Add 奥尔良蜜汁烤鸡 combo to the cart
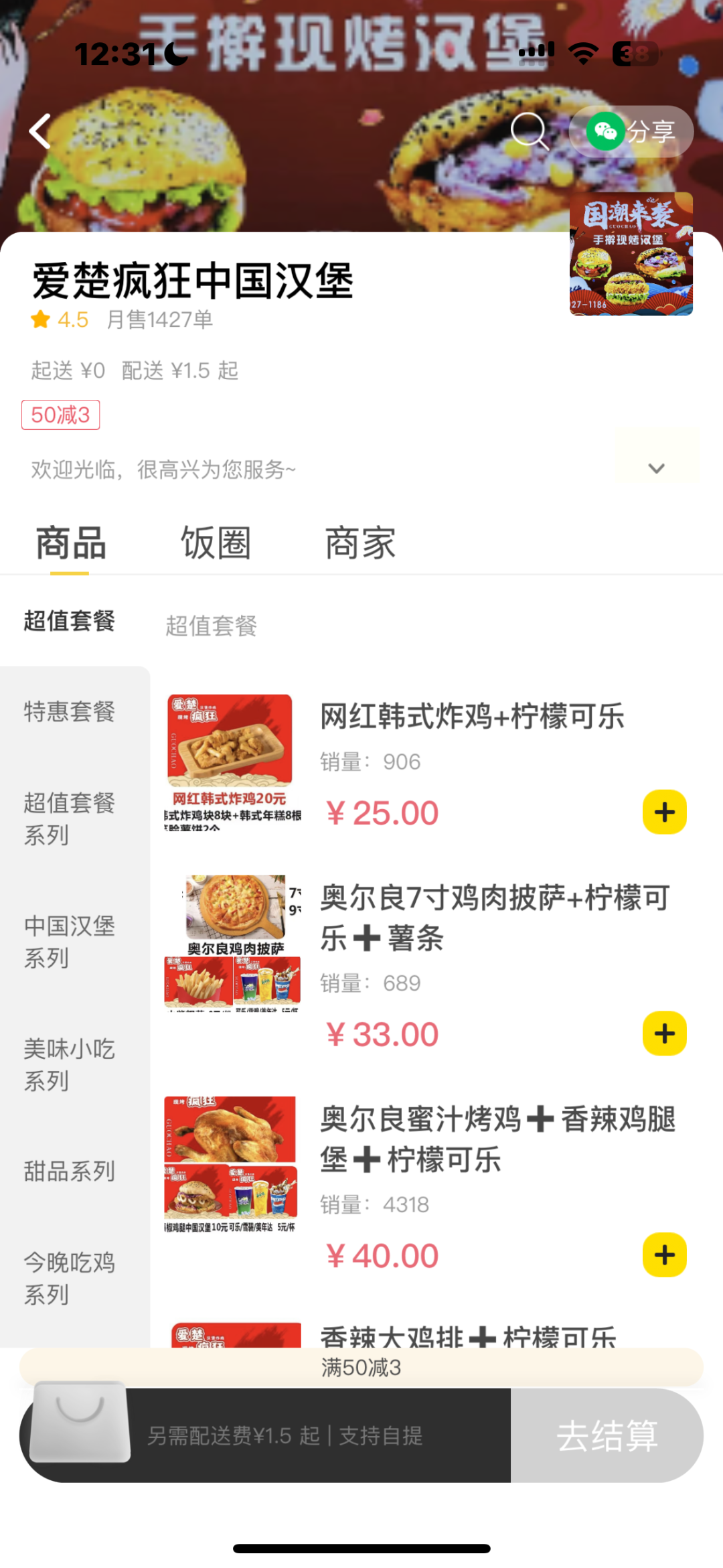The width and height of the screenshot is (723, 1568). (x=664, y=1255)
